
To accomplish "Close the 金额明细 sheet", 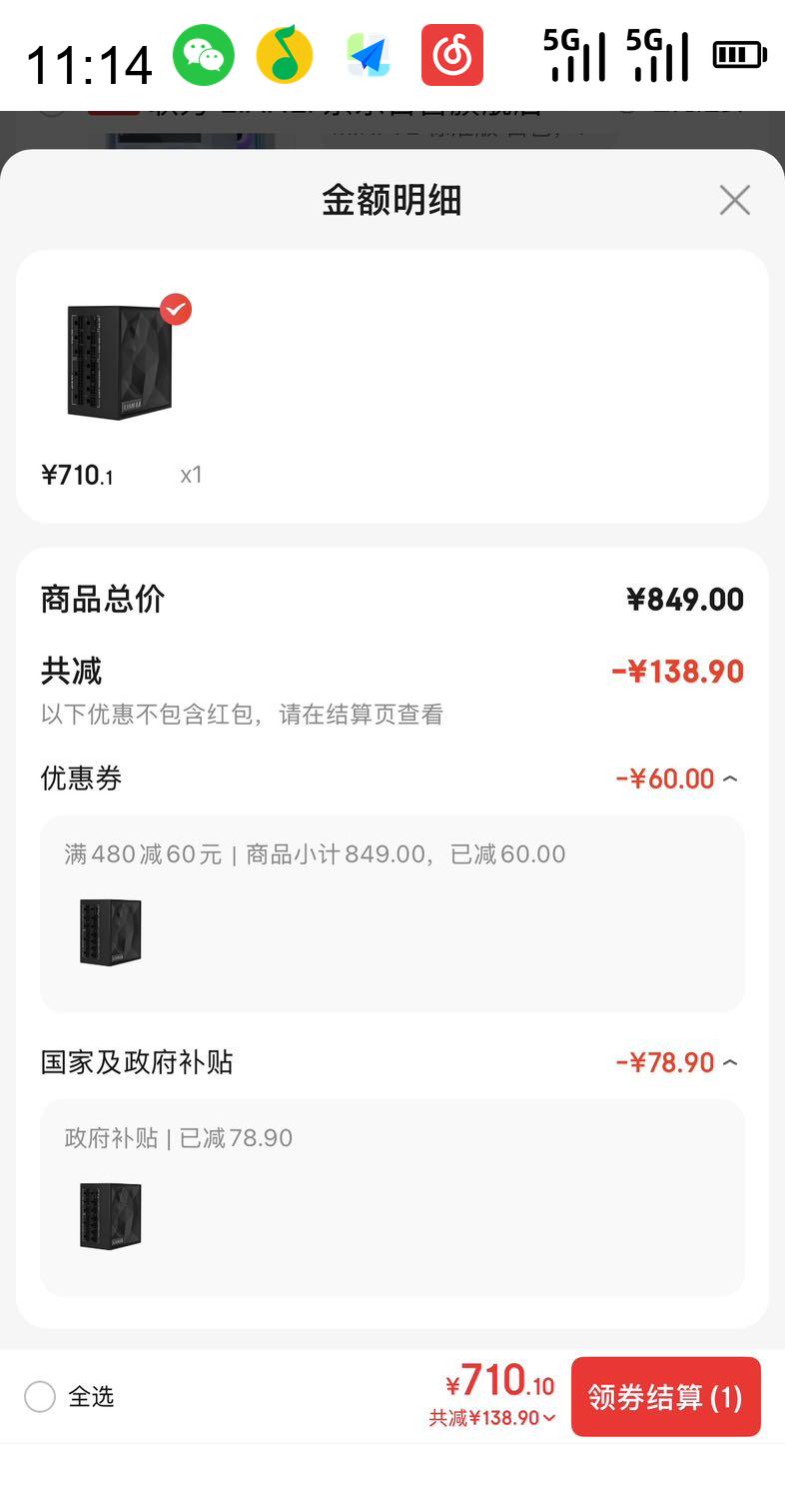I will click(734, 201).
